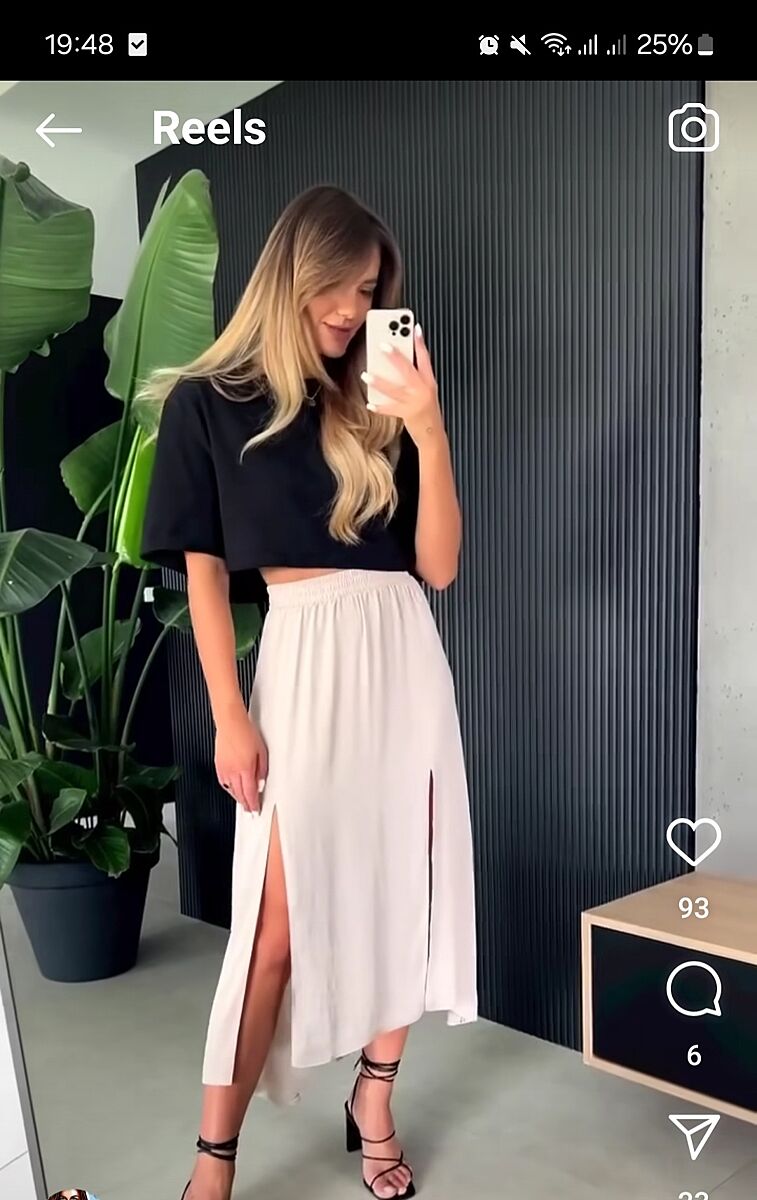Like this reel with the heart icon
The height and width of the screenshot is (1200, 757).
pyautogui.click(x=693, y=842)
